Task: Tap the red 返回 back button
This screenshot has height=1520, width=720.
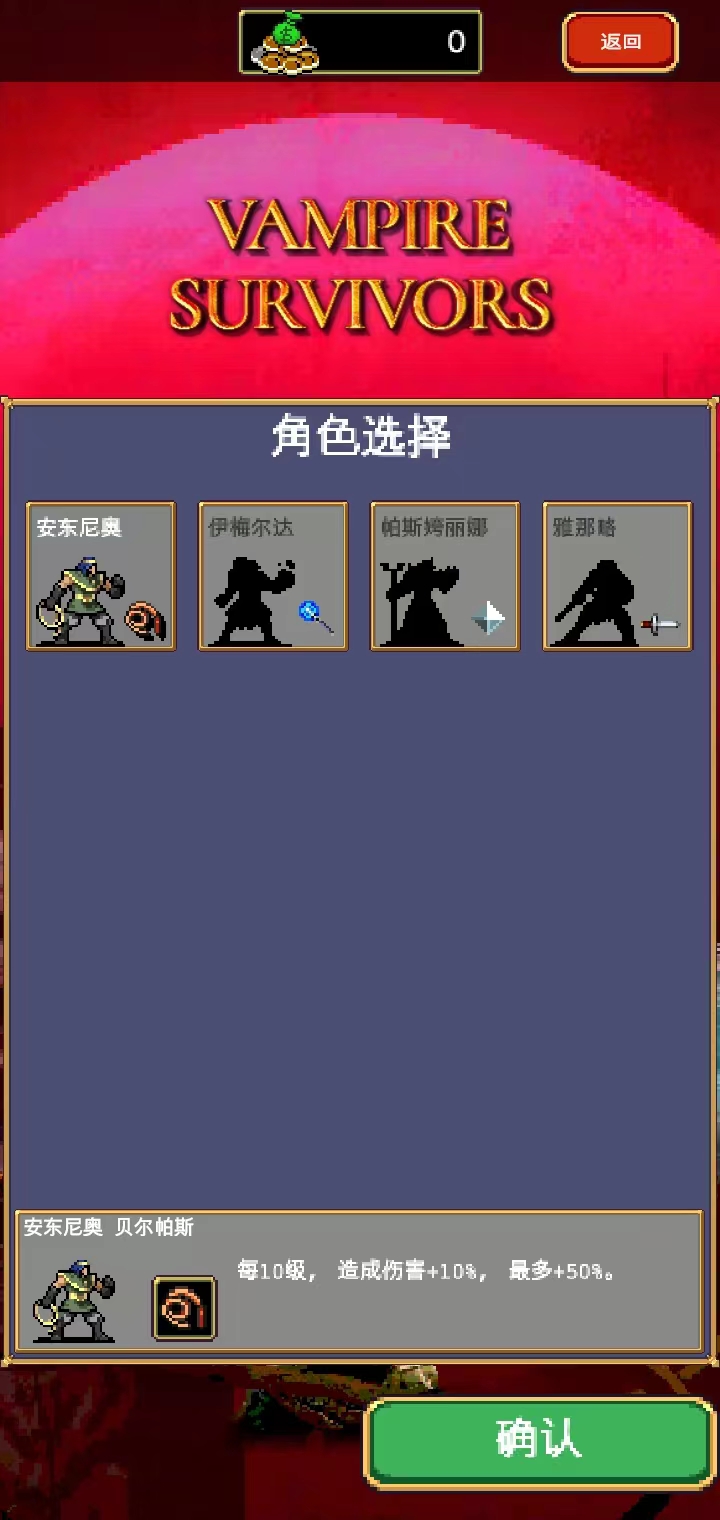Action: click(x=620, y=42)
